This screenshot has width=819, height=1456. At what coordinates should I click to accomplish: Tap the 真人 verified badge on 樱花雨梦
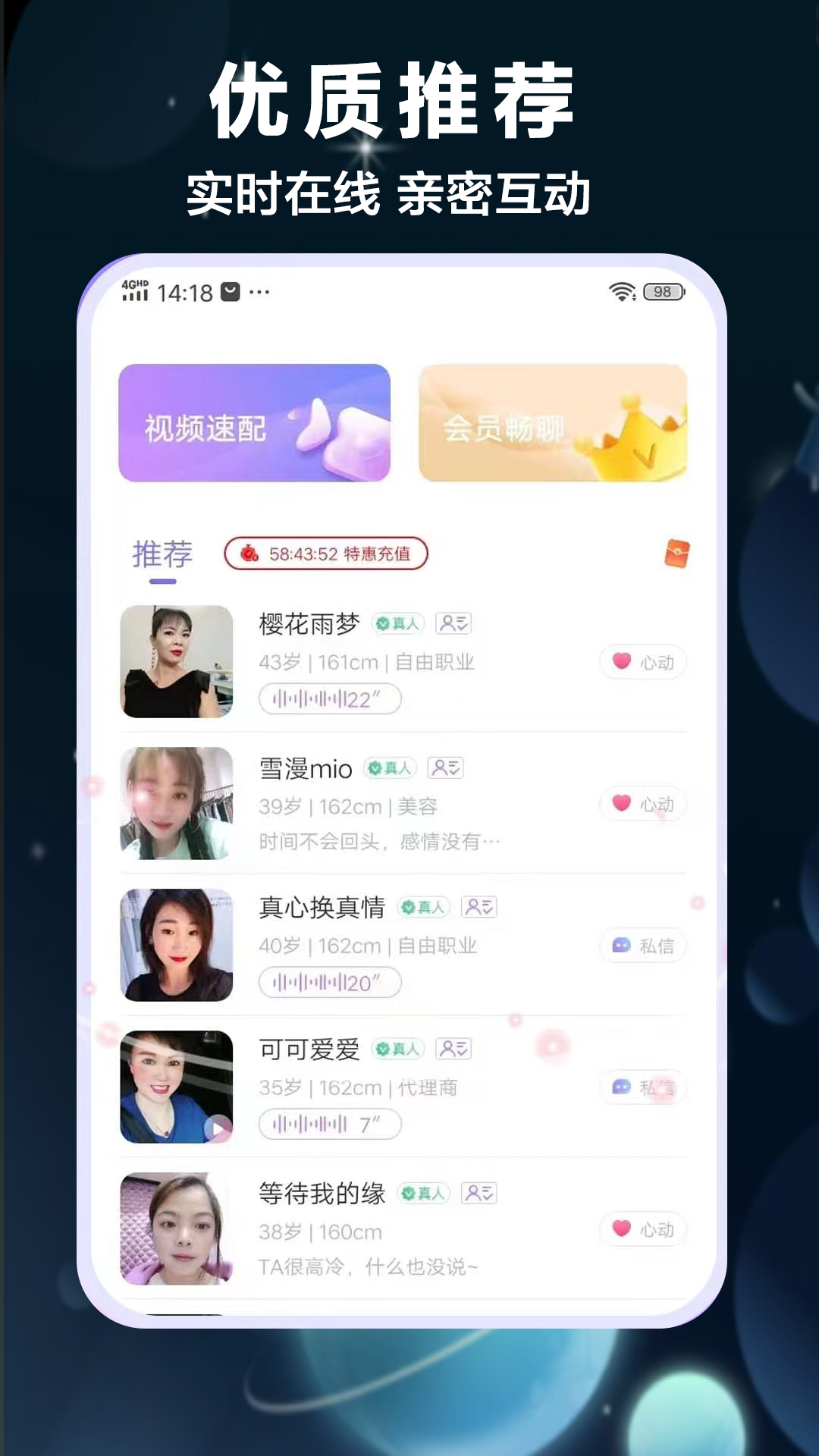(398, 623)
